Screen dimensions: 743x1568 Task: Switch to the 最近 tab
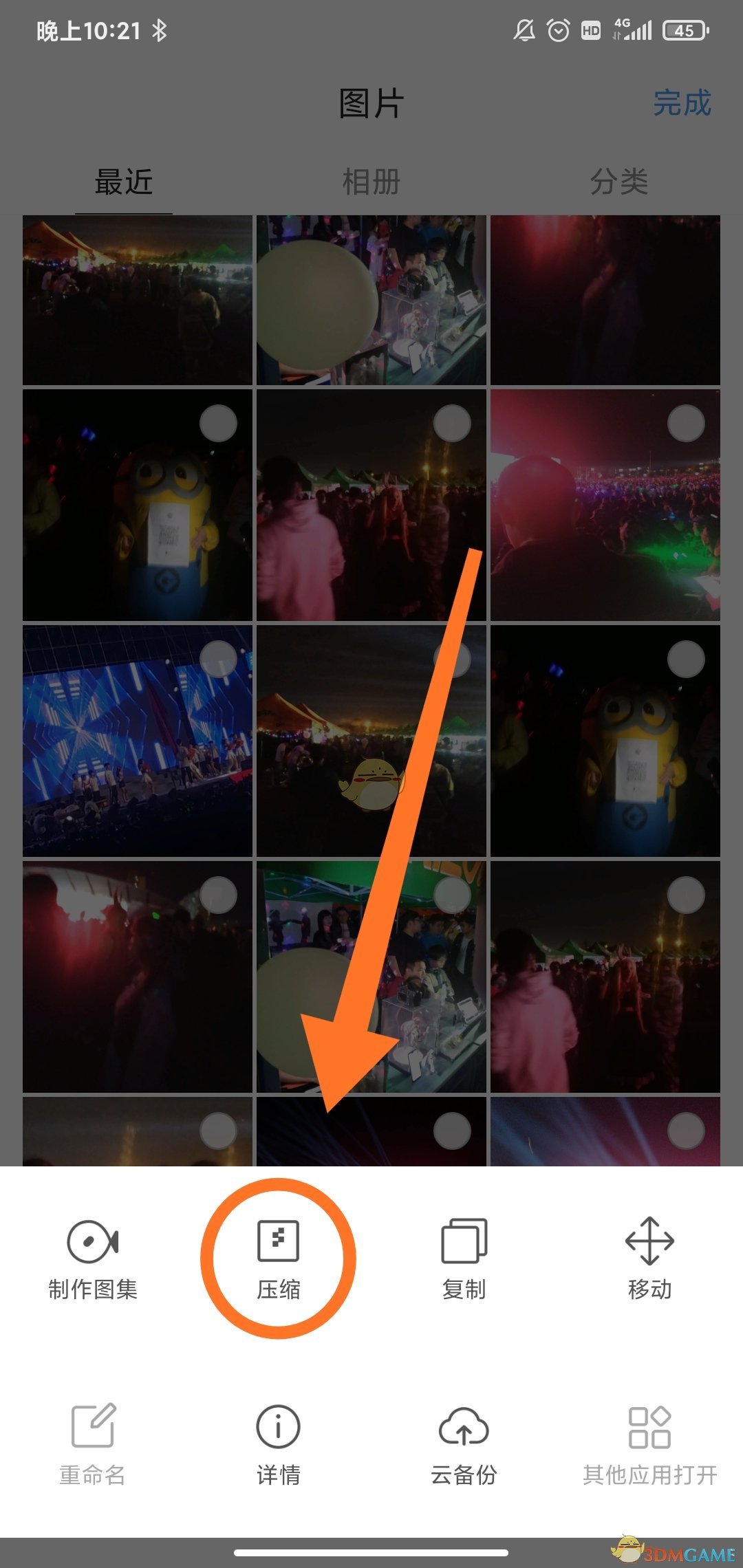click(124, 182)
